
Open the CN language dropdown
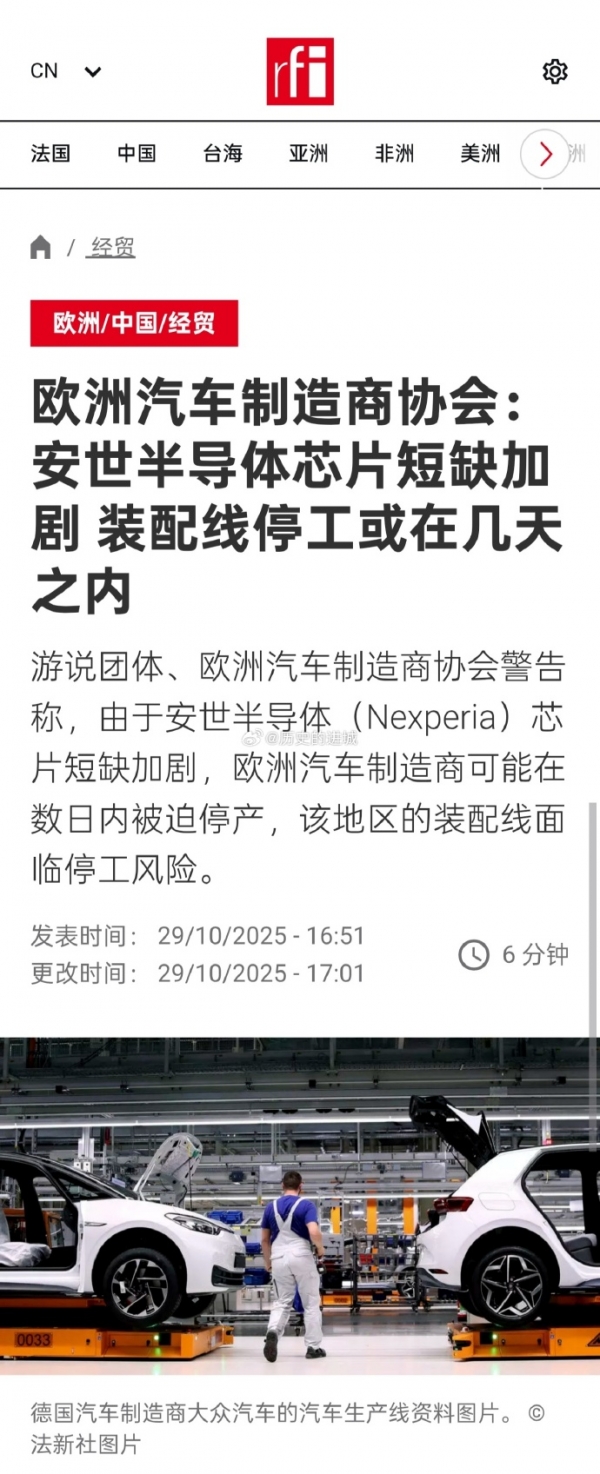click(x=66, y=71)
